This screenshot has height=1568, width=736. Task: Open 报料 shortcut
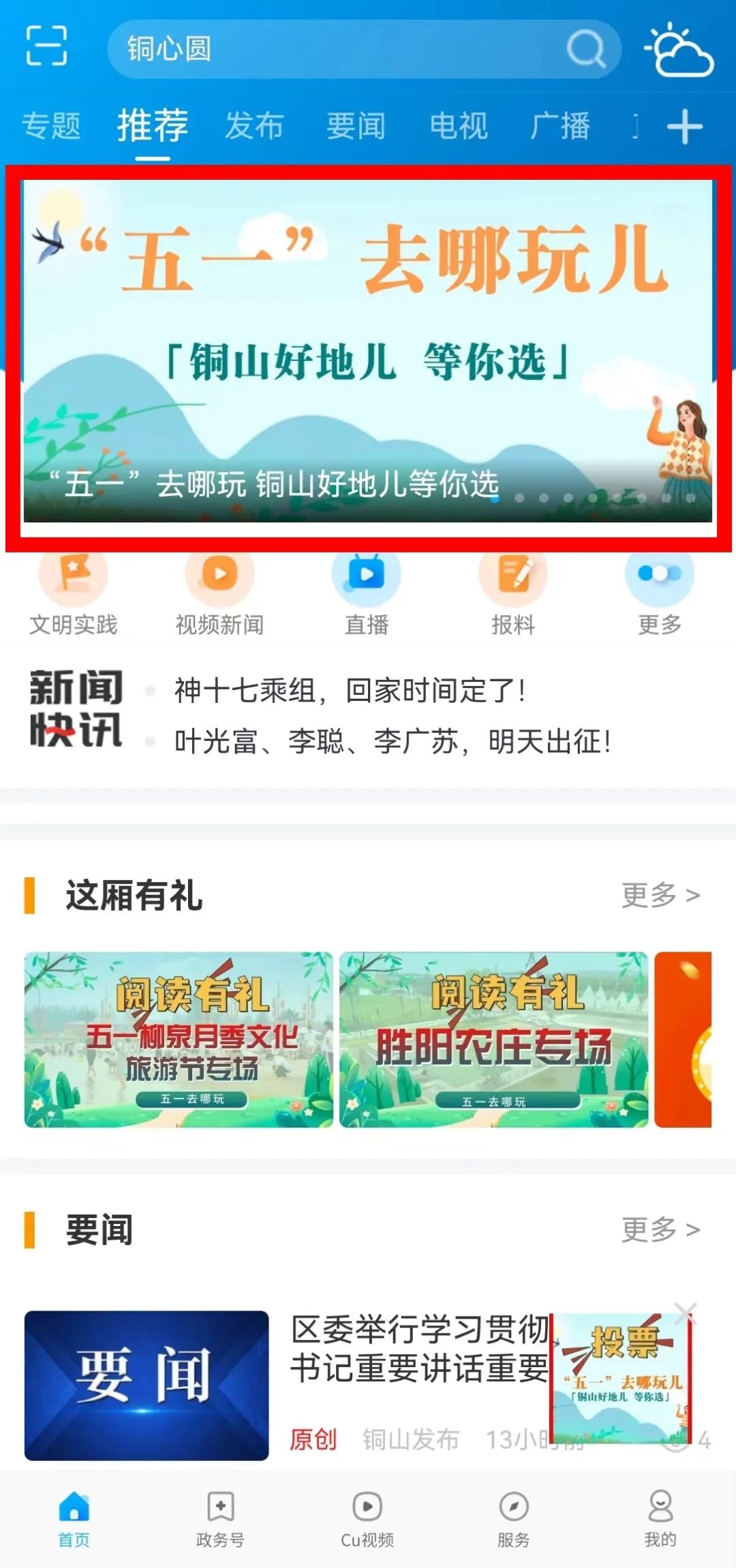click(513, 593)
